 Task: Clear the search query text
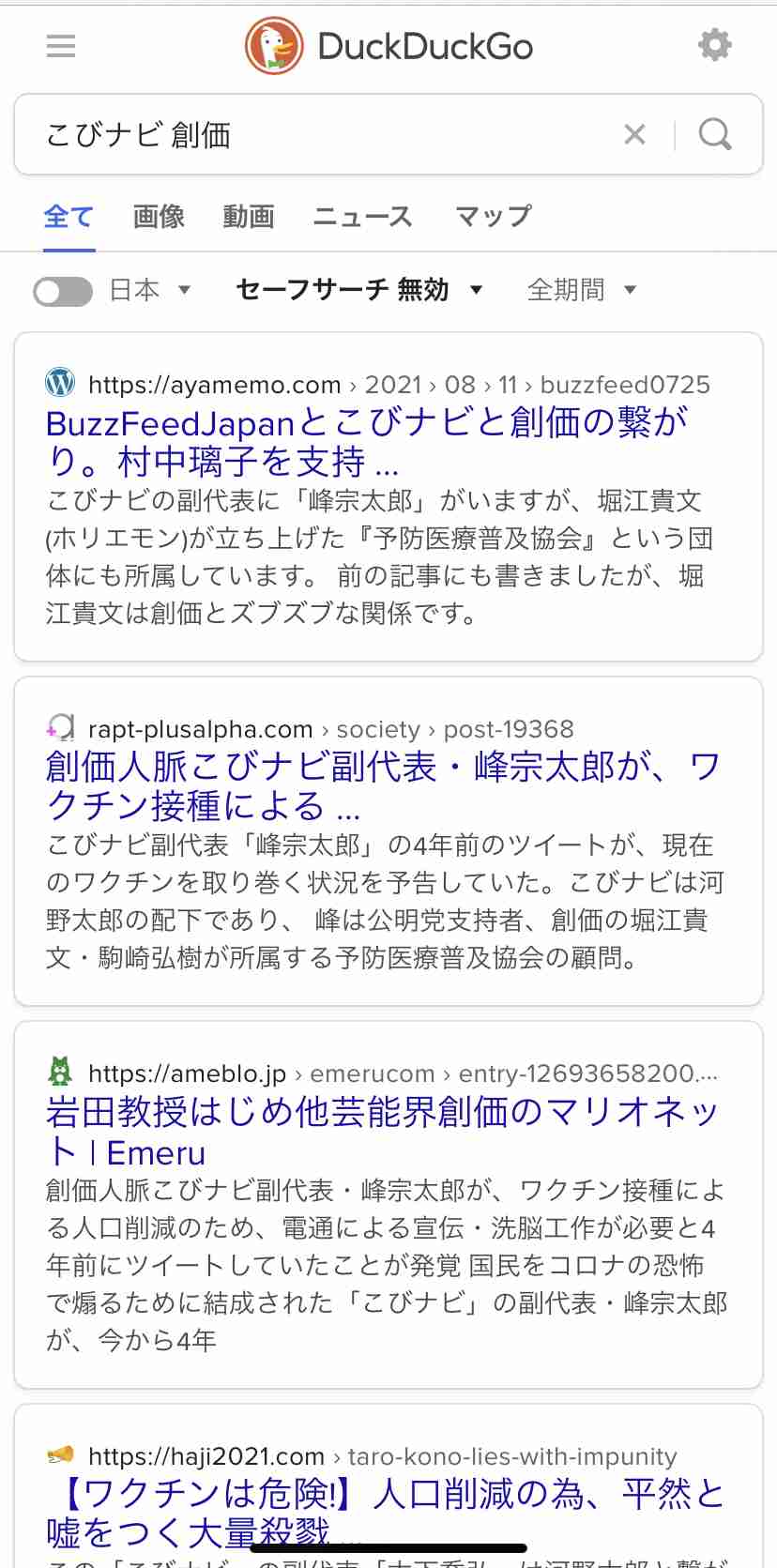635,135
